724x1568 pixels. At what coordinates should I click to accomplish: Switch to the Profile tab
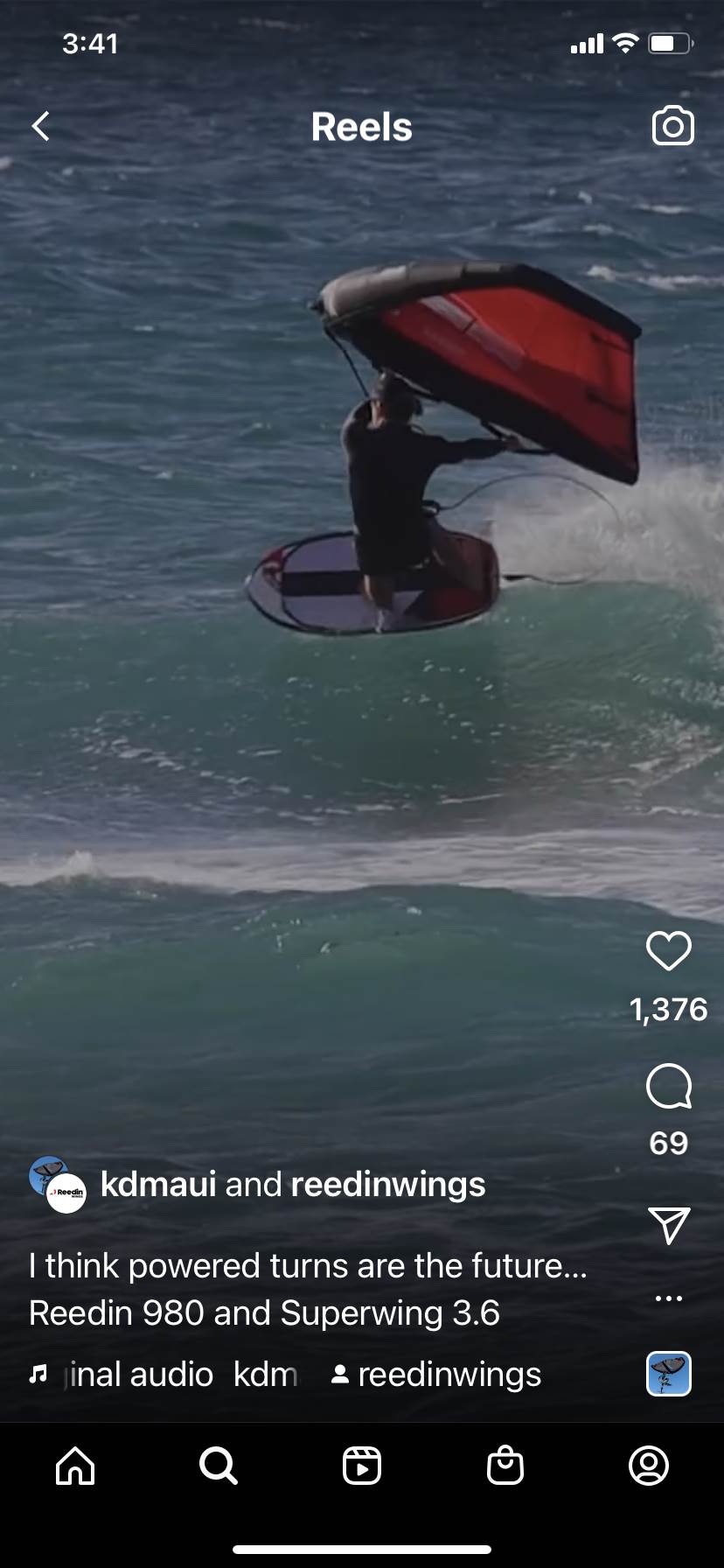[649, 1466]
